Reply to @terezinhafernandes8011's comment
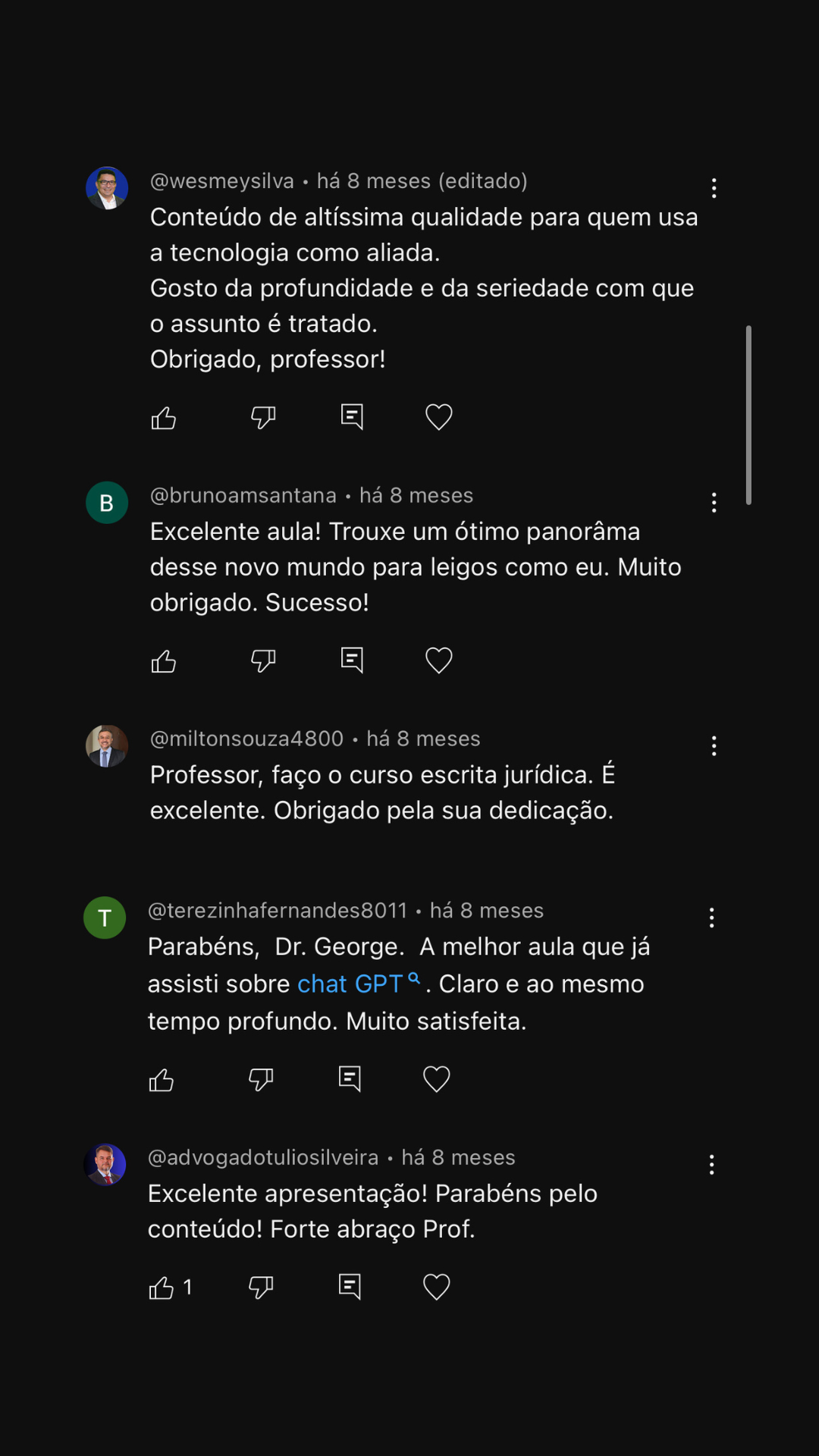Viewport: 819px width, 1456px height. click(x=350, y=1078)
